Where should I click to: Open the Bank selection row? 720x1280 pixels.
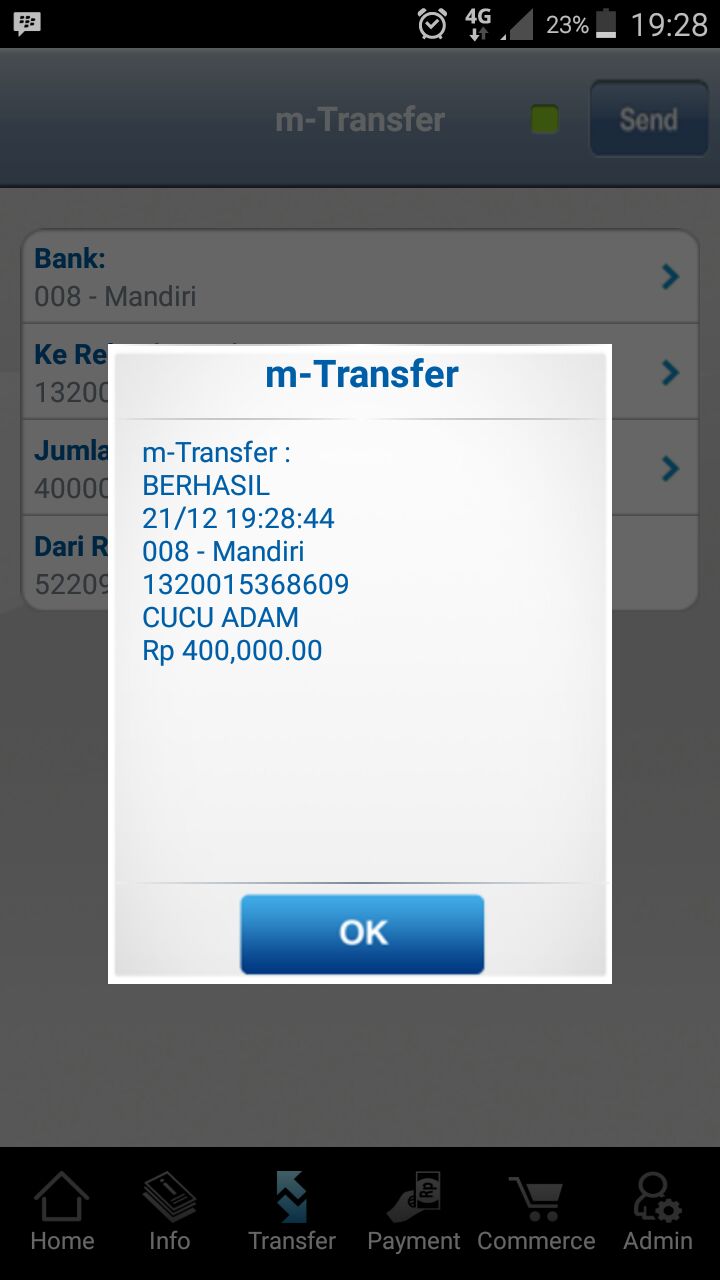(360, 277)
